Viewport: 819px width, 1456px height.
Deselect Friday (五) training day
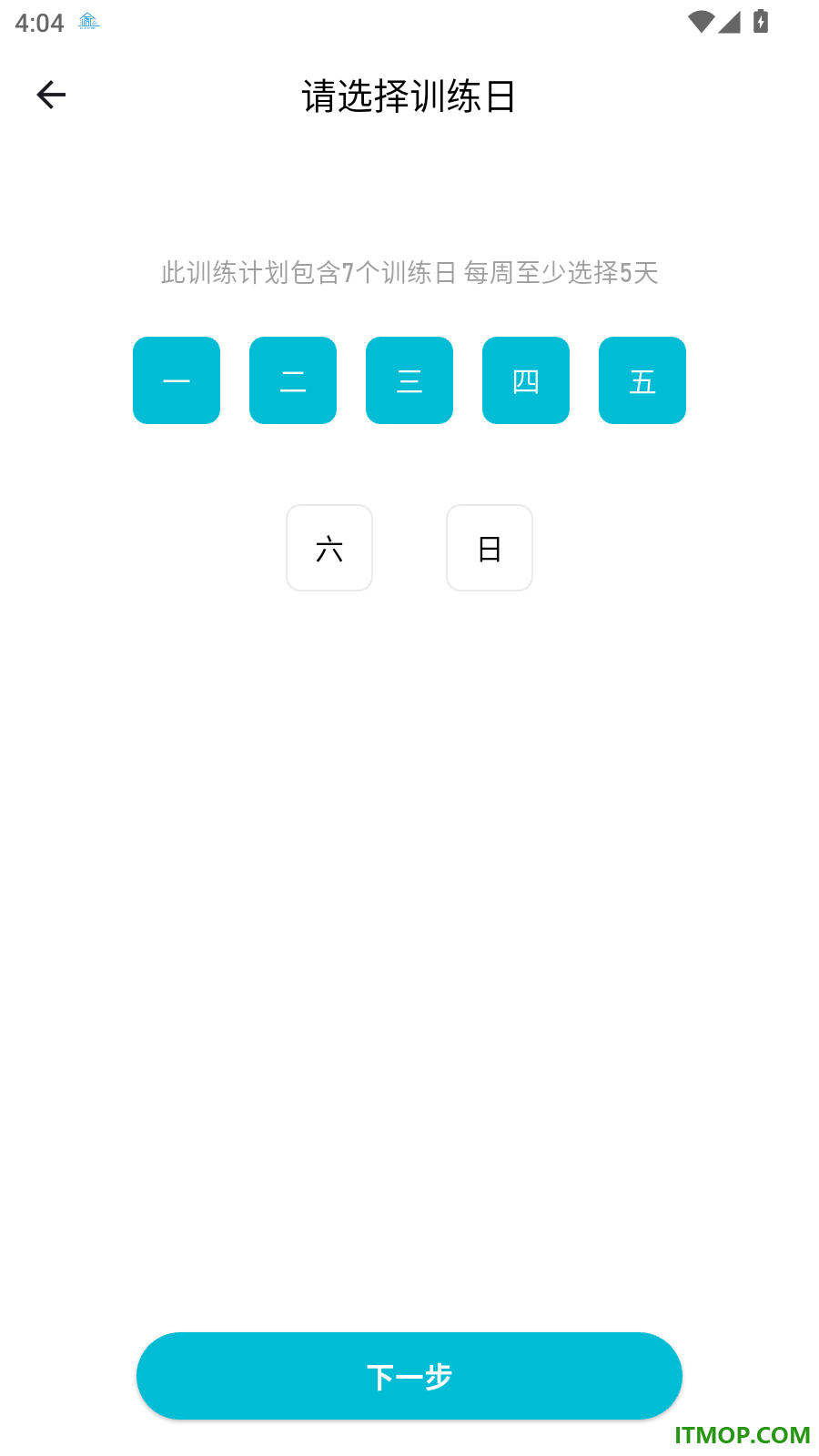click(642, 380)
